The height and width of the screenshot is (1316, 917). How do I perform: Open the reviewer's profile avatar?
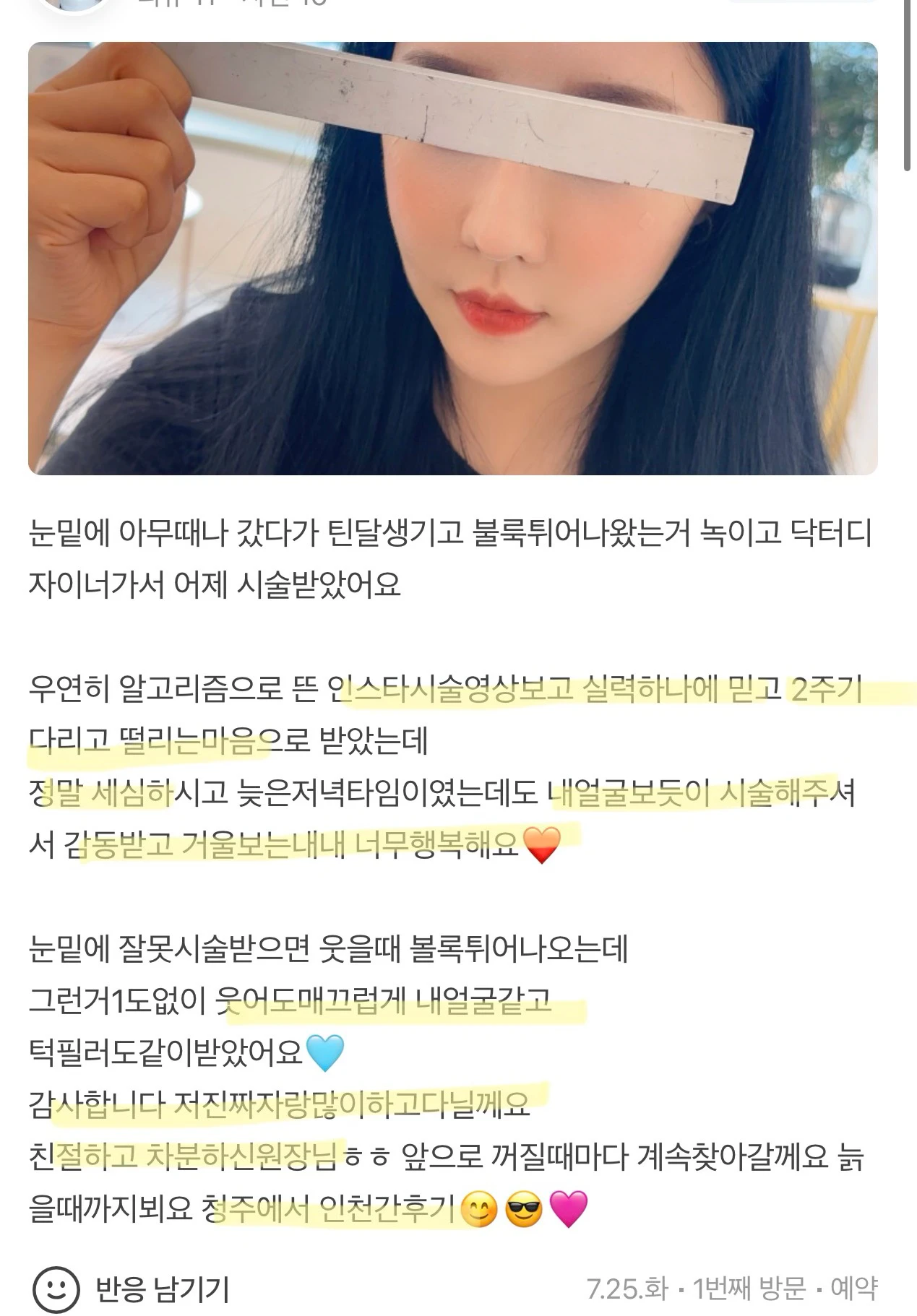[x=75, y=4]
